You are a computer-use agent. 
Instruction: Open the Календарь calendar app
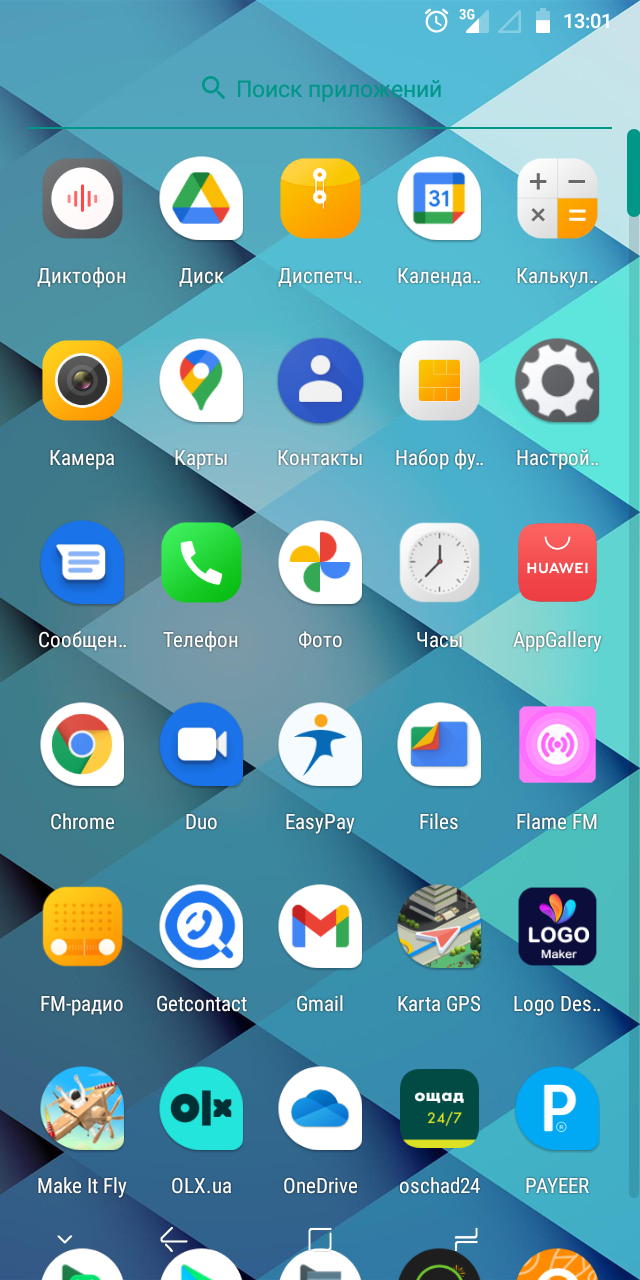click(x=439, y=199)
